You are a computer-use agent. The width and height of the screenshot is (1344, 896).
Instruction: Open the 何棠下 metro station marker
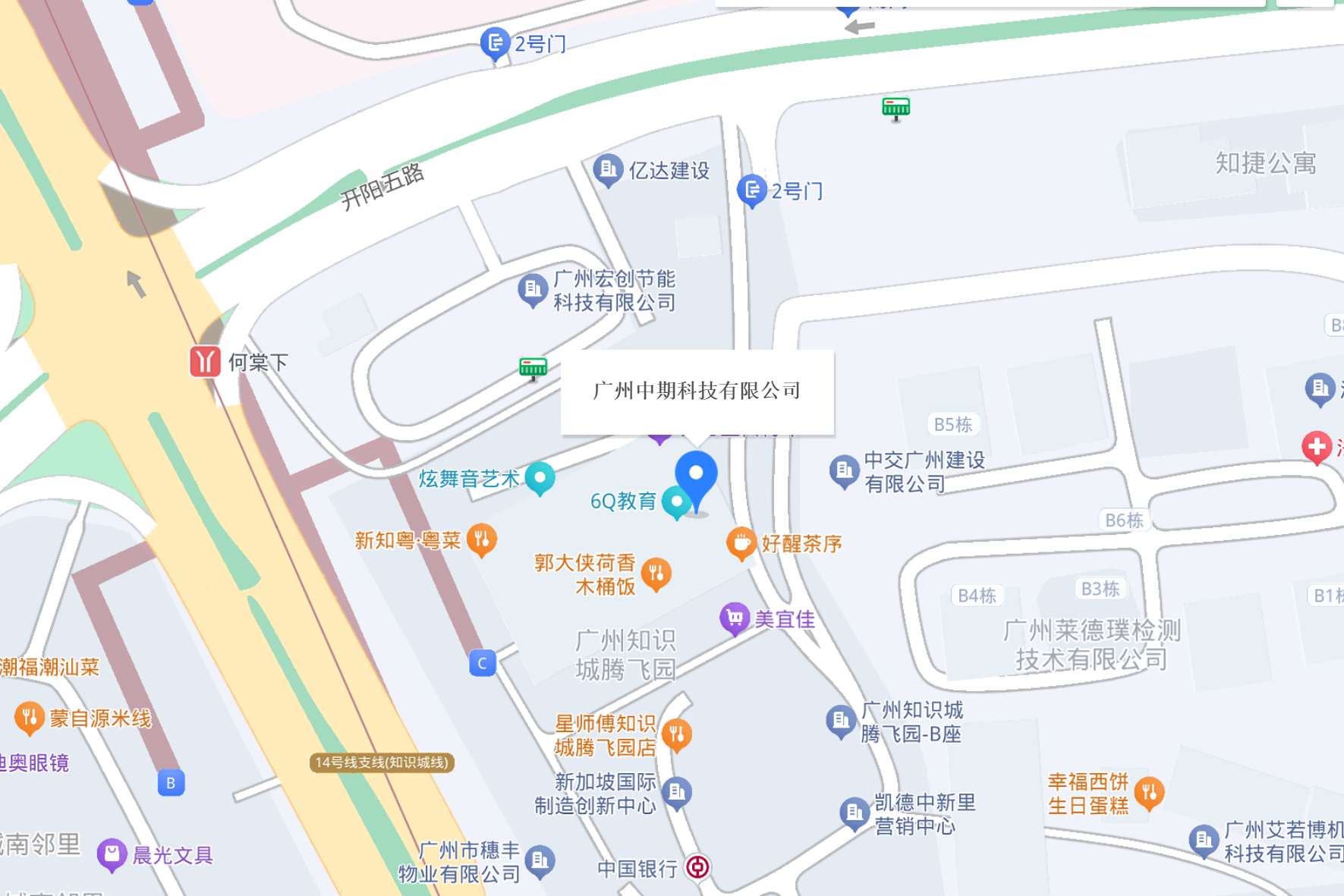coord(205,362)
